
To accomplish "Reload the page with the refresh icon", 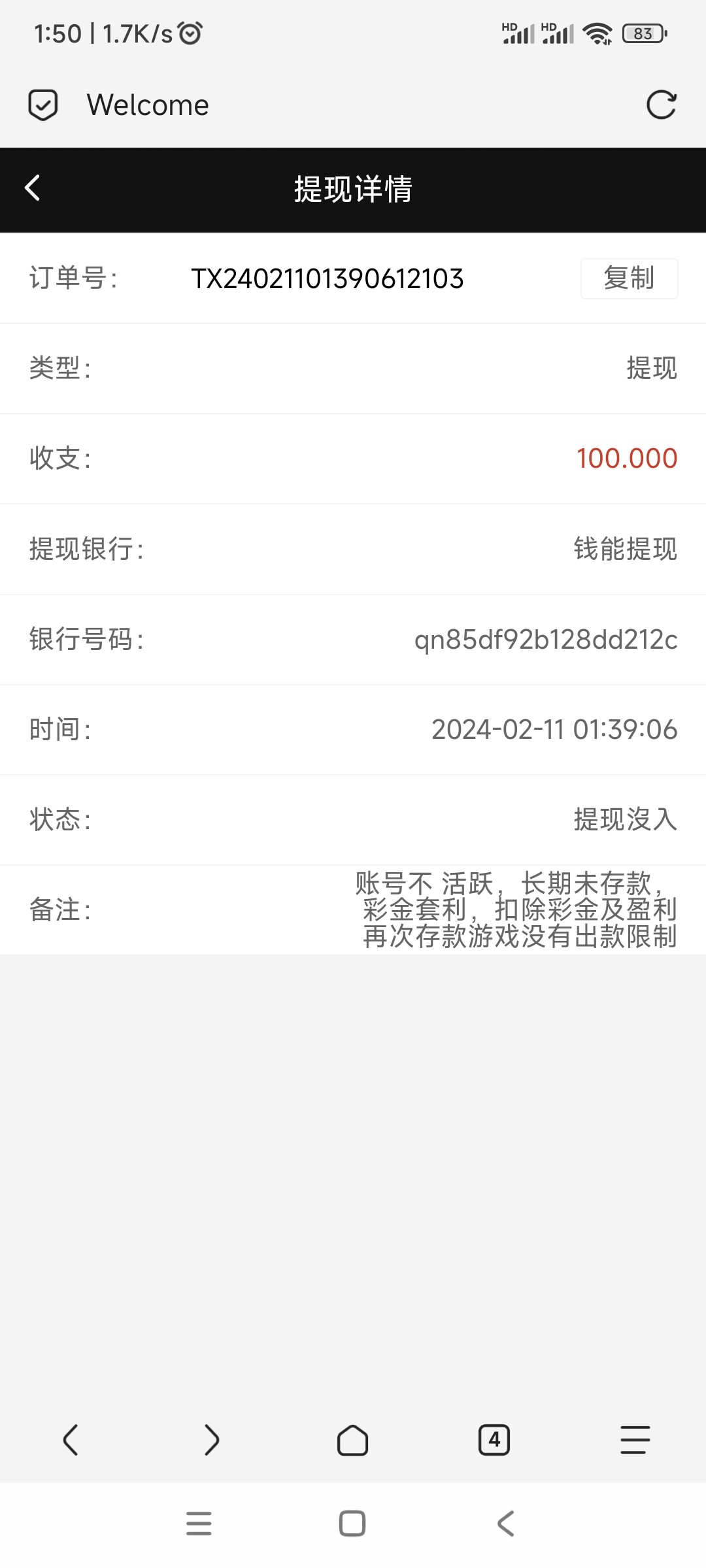I will [661, 105].
